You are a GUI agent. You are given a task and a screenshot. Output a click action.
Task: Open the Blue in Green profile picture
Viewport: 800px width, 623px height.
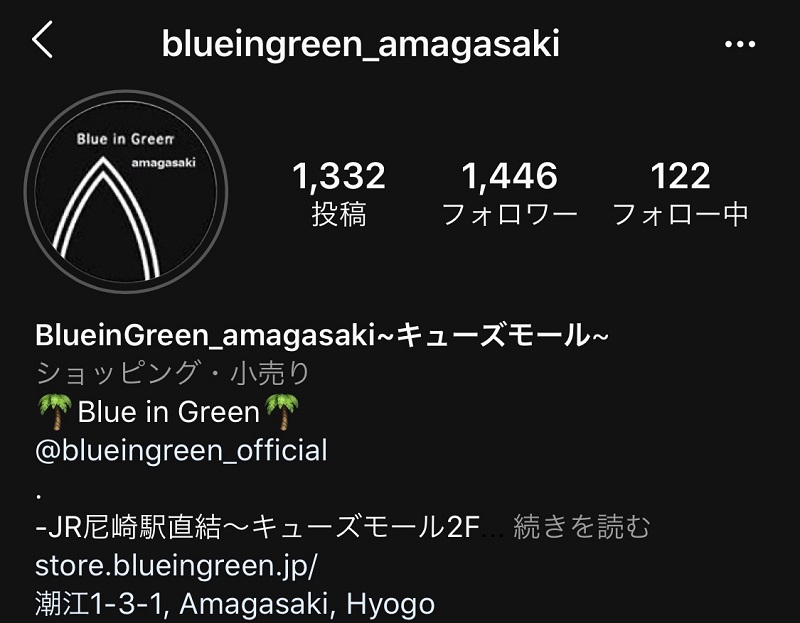(126, 191)
